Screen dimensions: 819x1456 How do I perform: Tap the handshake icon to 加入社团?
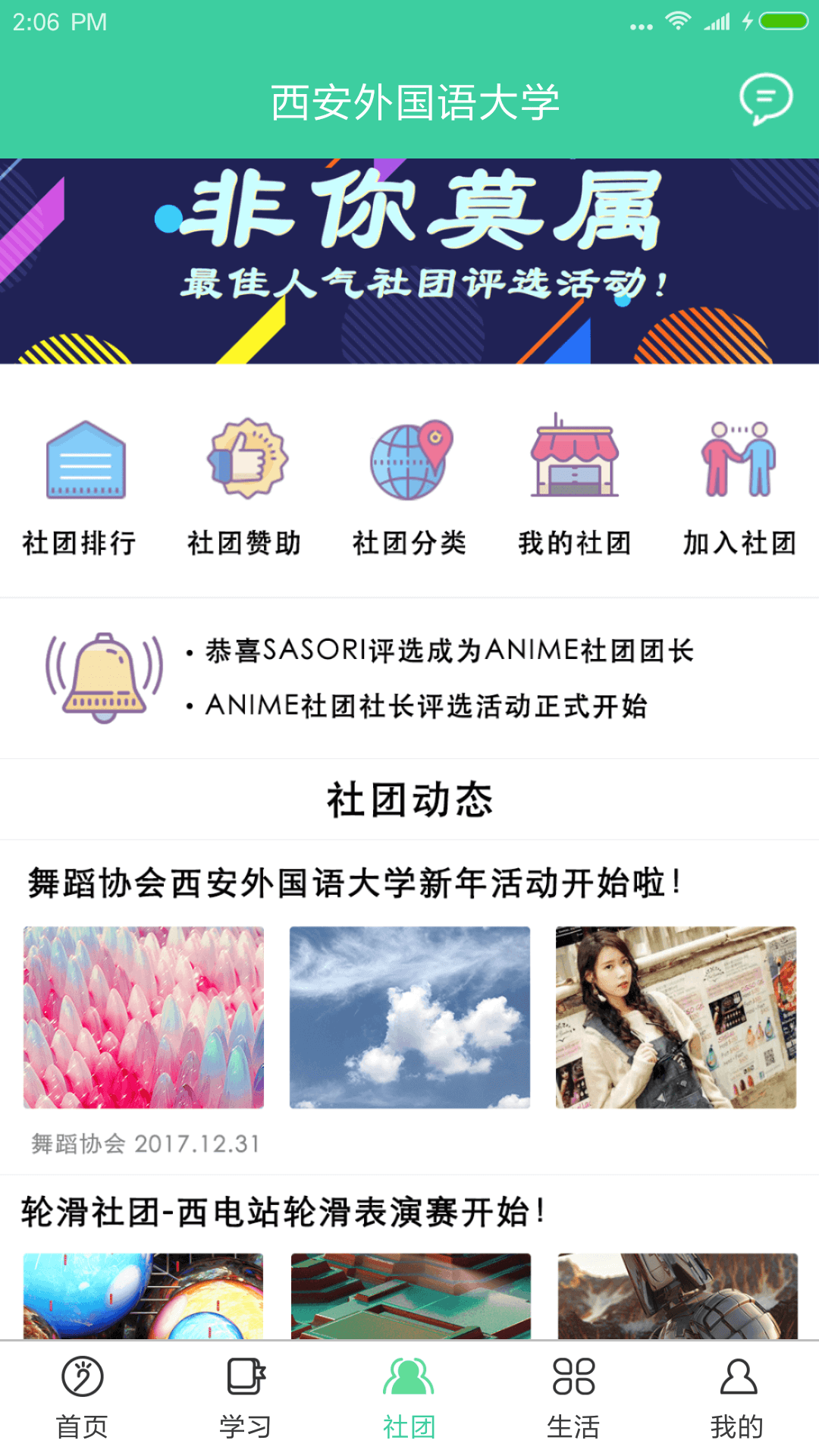coord(736,485)
